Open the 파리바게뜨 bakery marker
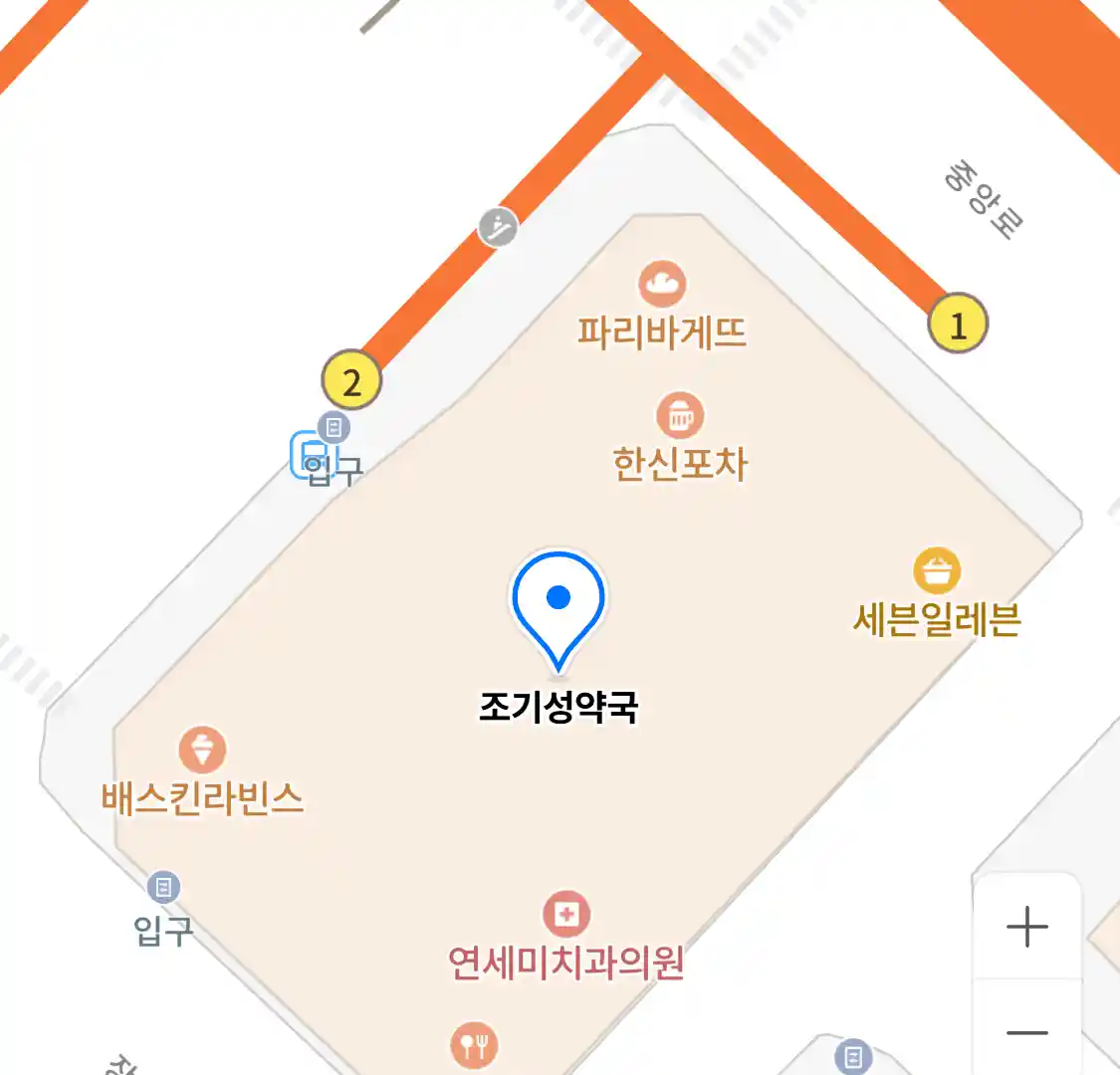The image size is (1120, 1075). [662, 286]
